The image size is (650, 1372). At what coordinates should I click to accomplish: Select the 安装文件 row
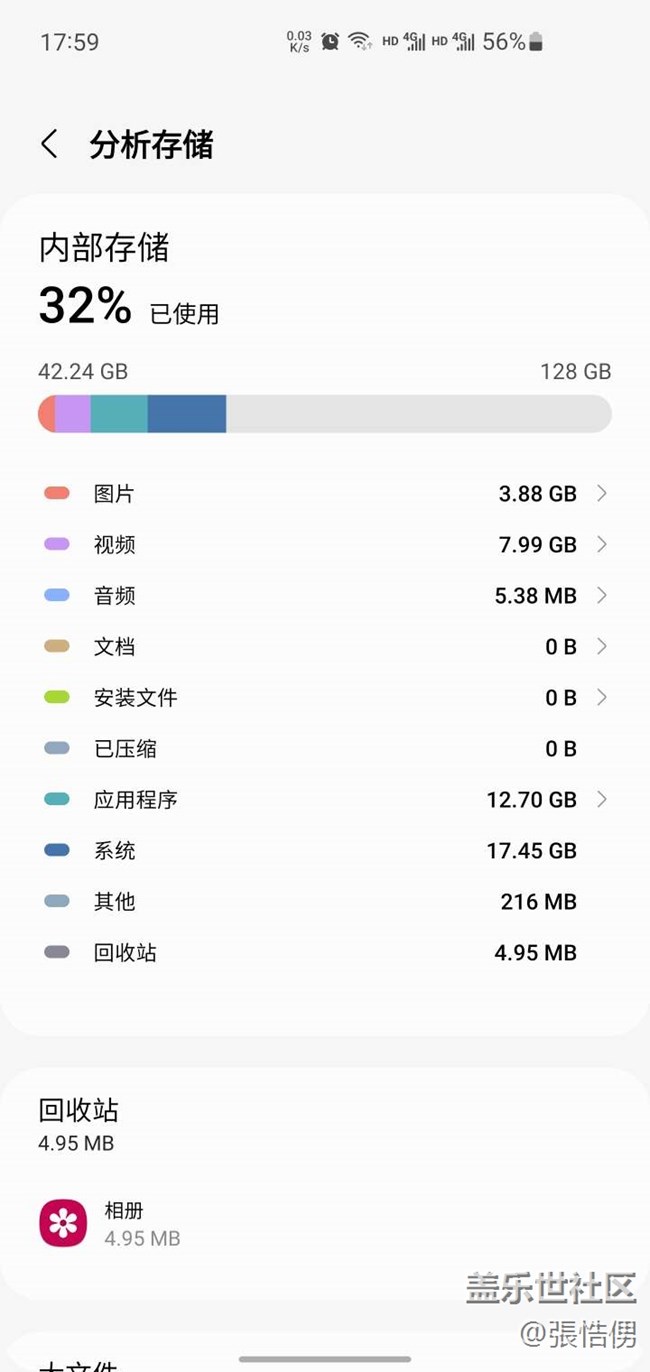pos(325,698)
